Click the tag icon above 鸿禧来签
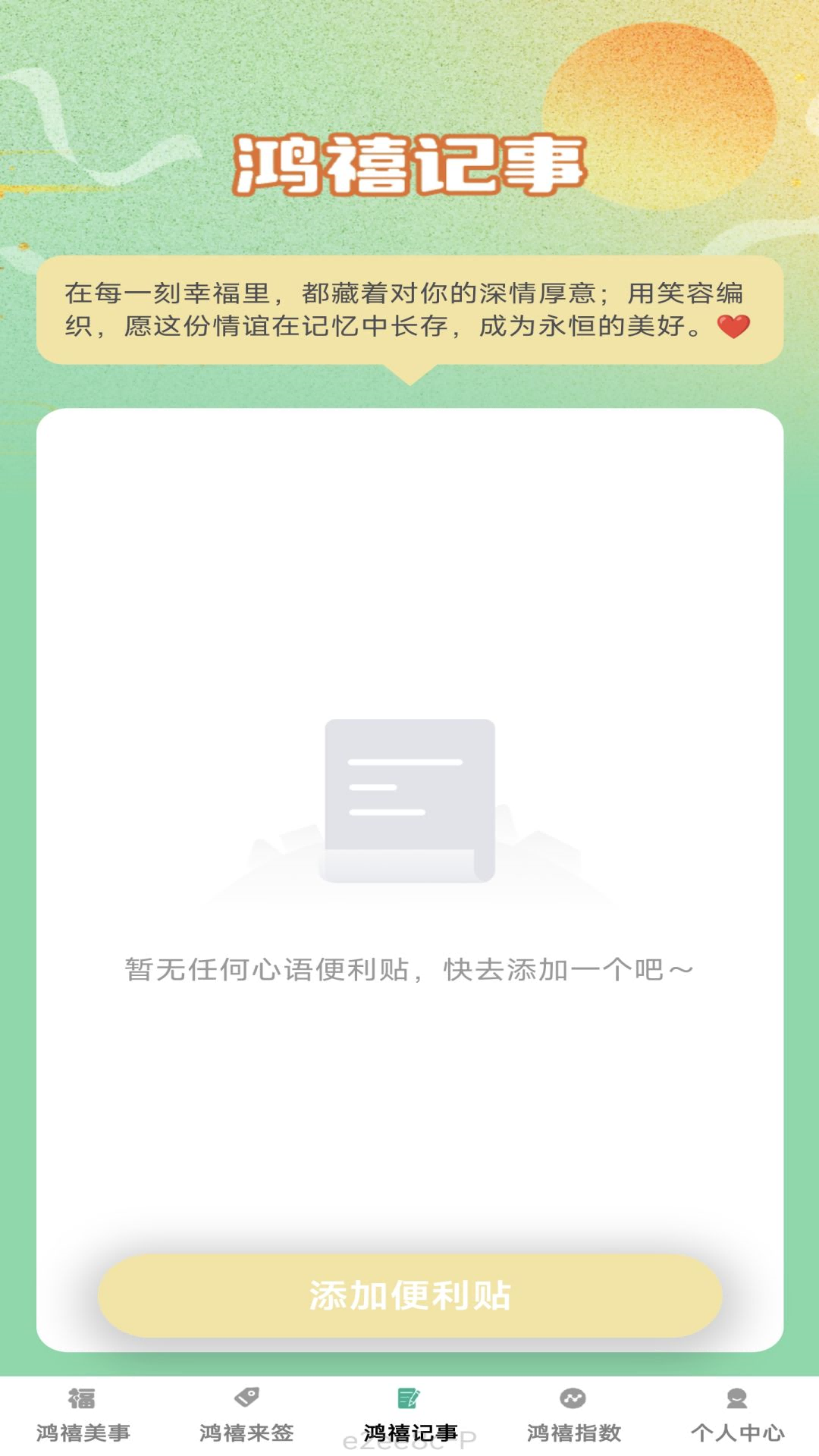 tap(245, 1395)
